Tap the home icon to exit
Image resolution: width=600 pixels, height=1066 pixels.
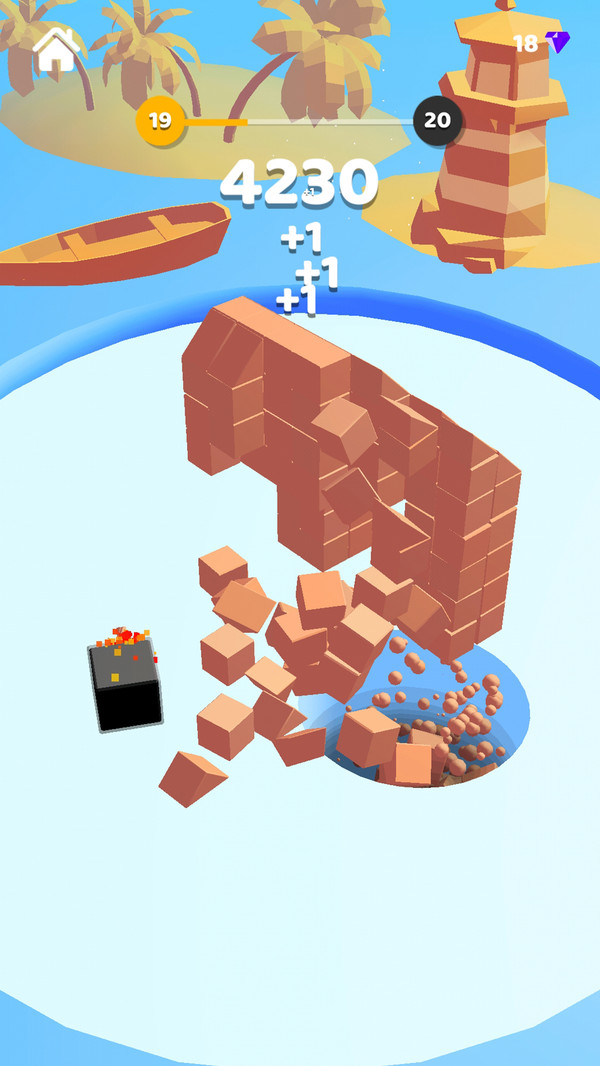tap(55, 49)
